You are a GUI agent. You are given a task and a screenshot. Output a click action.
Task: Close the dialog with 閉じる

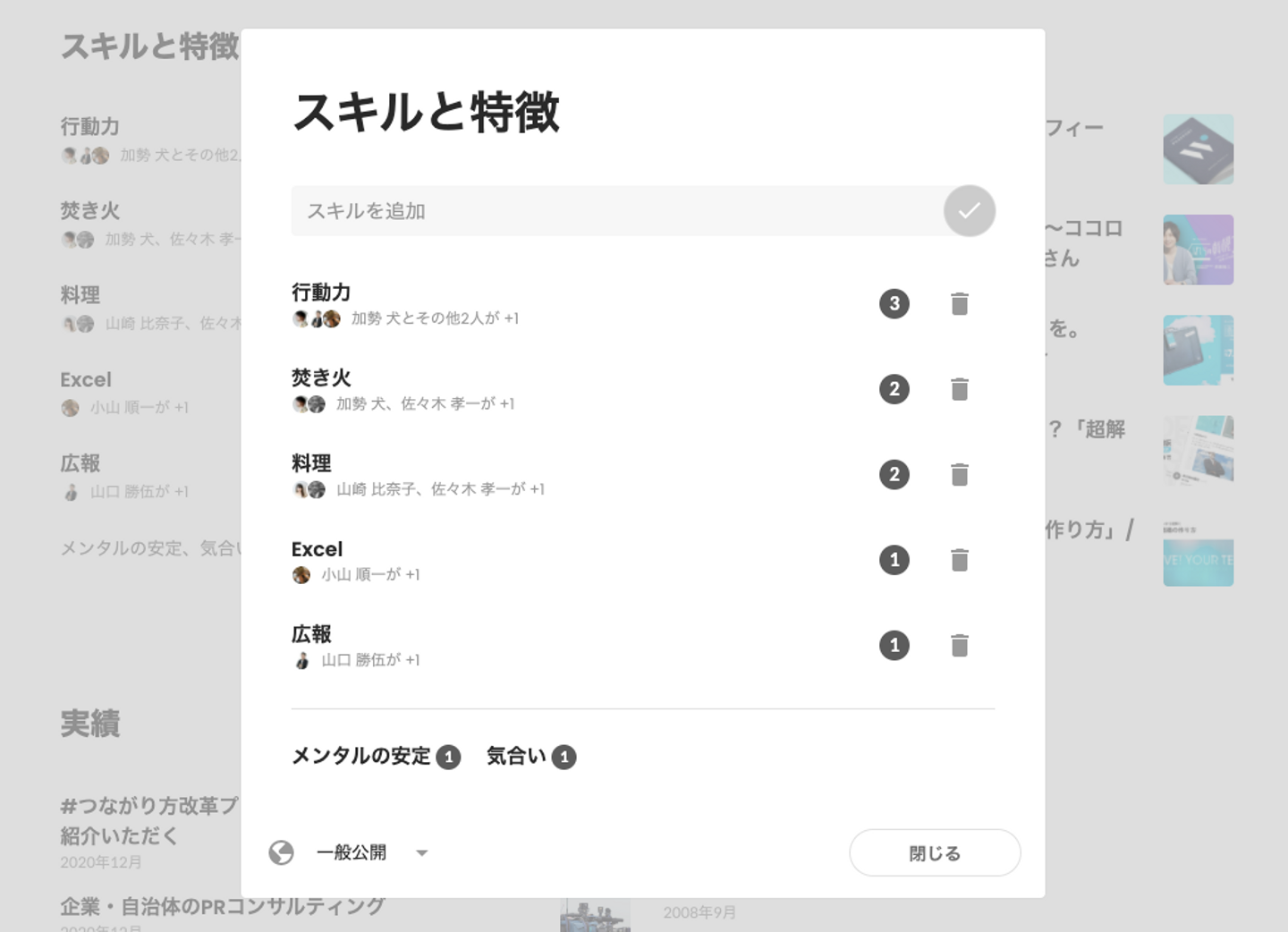934,852
